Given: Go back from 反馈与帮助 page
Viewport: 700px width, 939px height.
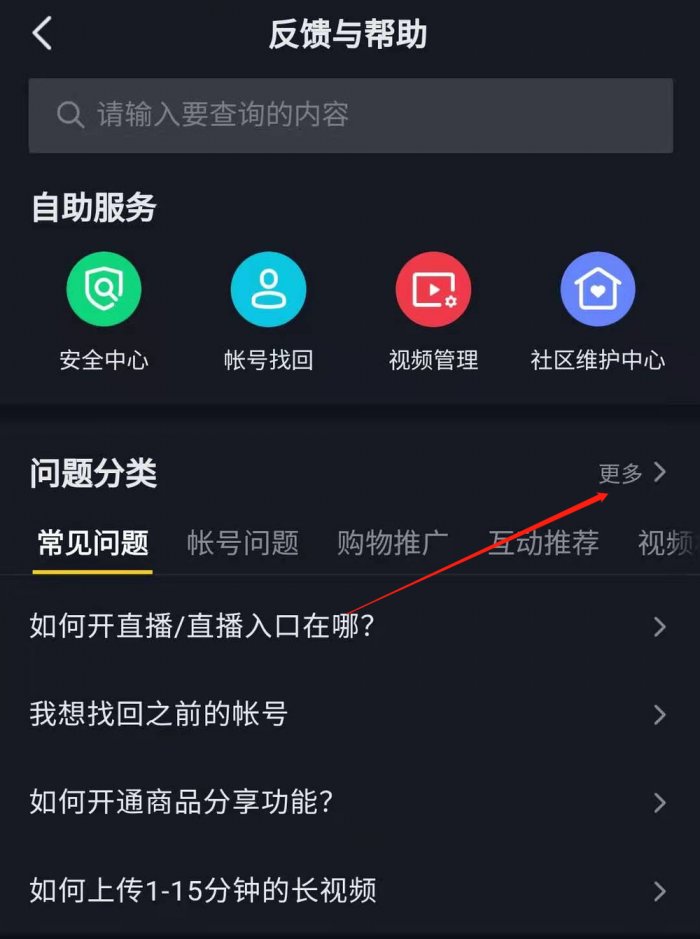Looking at the screenshot, I should point(42,34).
